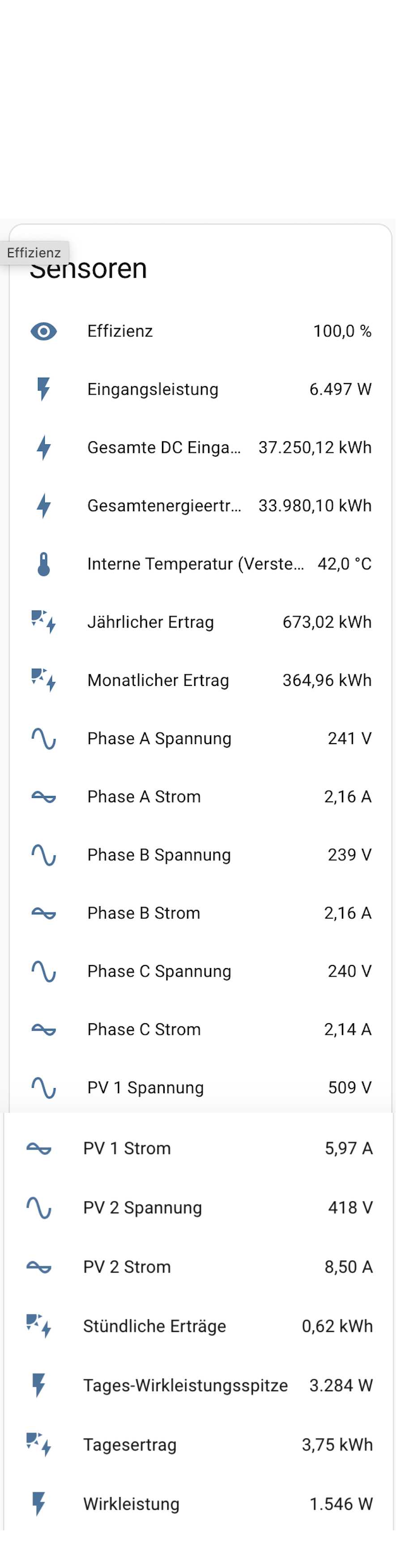
Task: Tap the Phase A Strom row
Action: (x=144, y=797)
